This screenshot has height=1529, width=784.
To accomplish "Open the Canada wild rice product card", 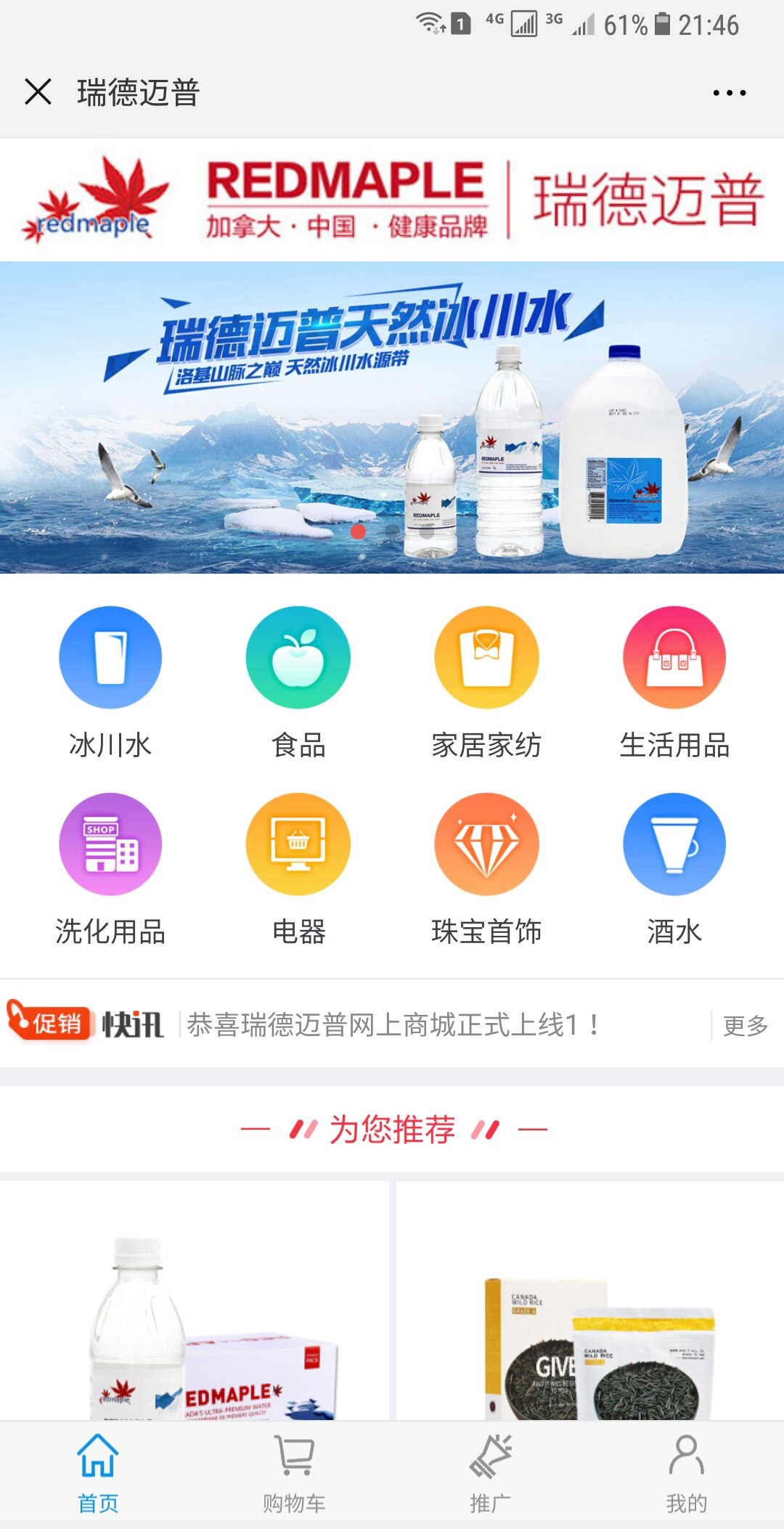I will 590,1301.
